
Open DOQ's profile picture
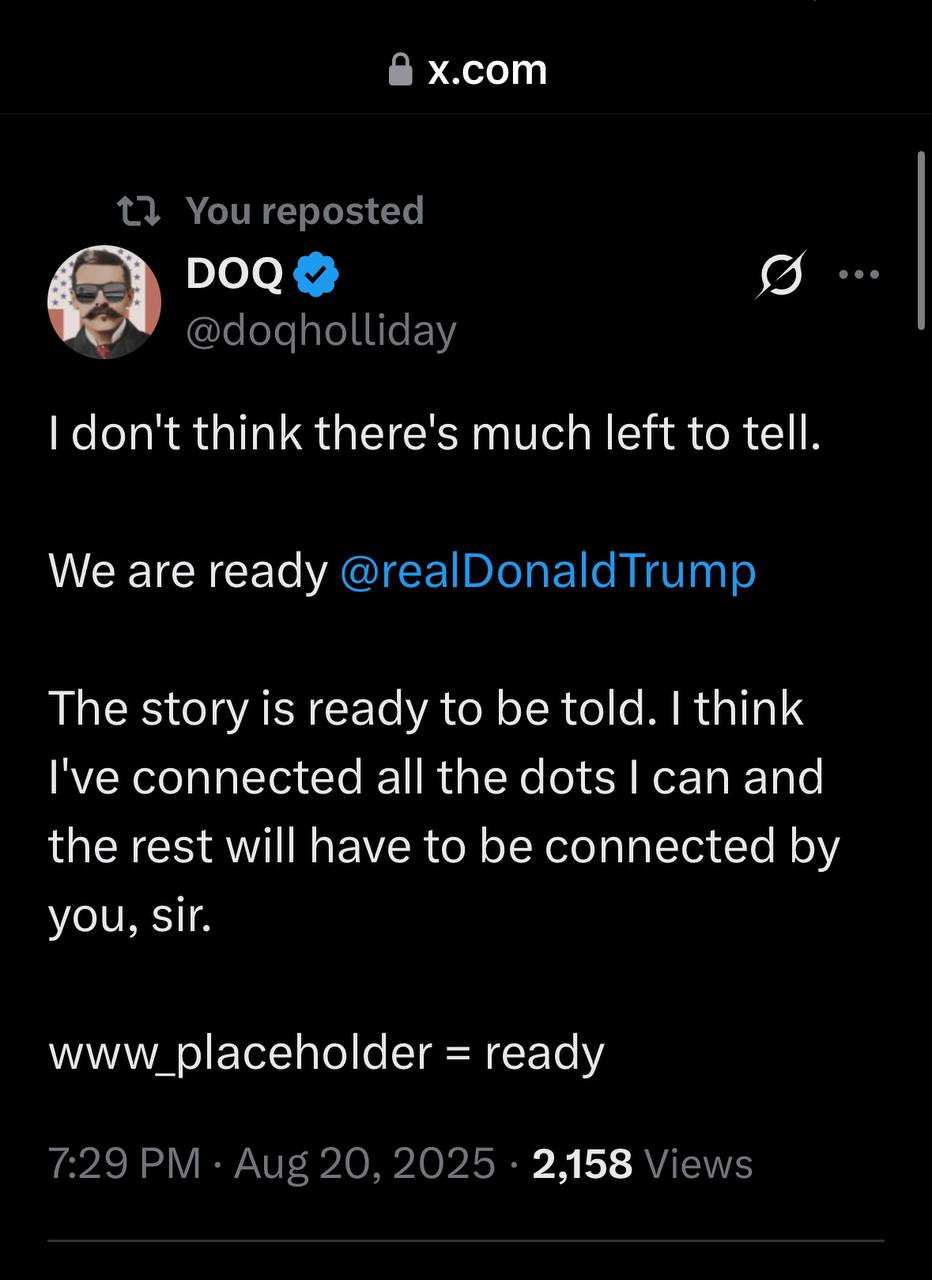tap(104, 302)
